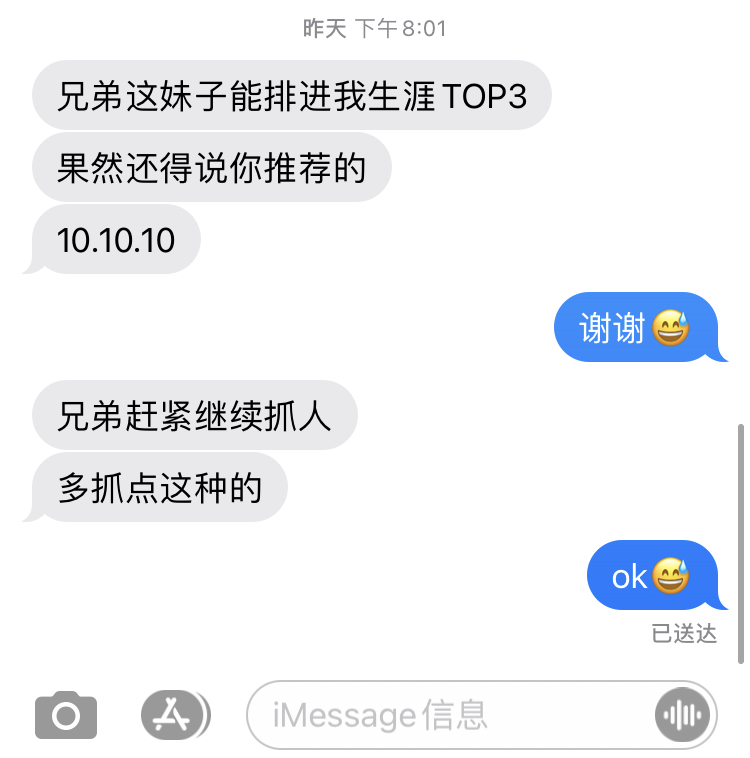Open the camera icon
Viewport: 750px width, 758px height.
(66, 715)
